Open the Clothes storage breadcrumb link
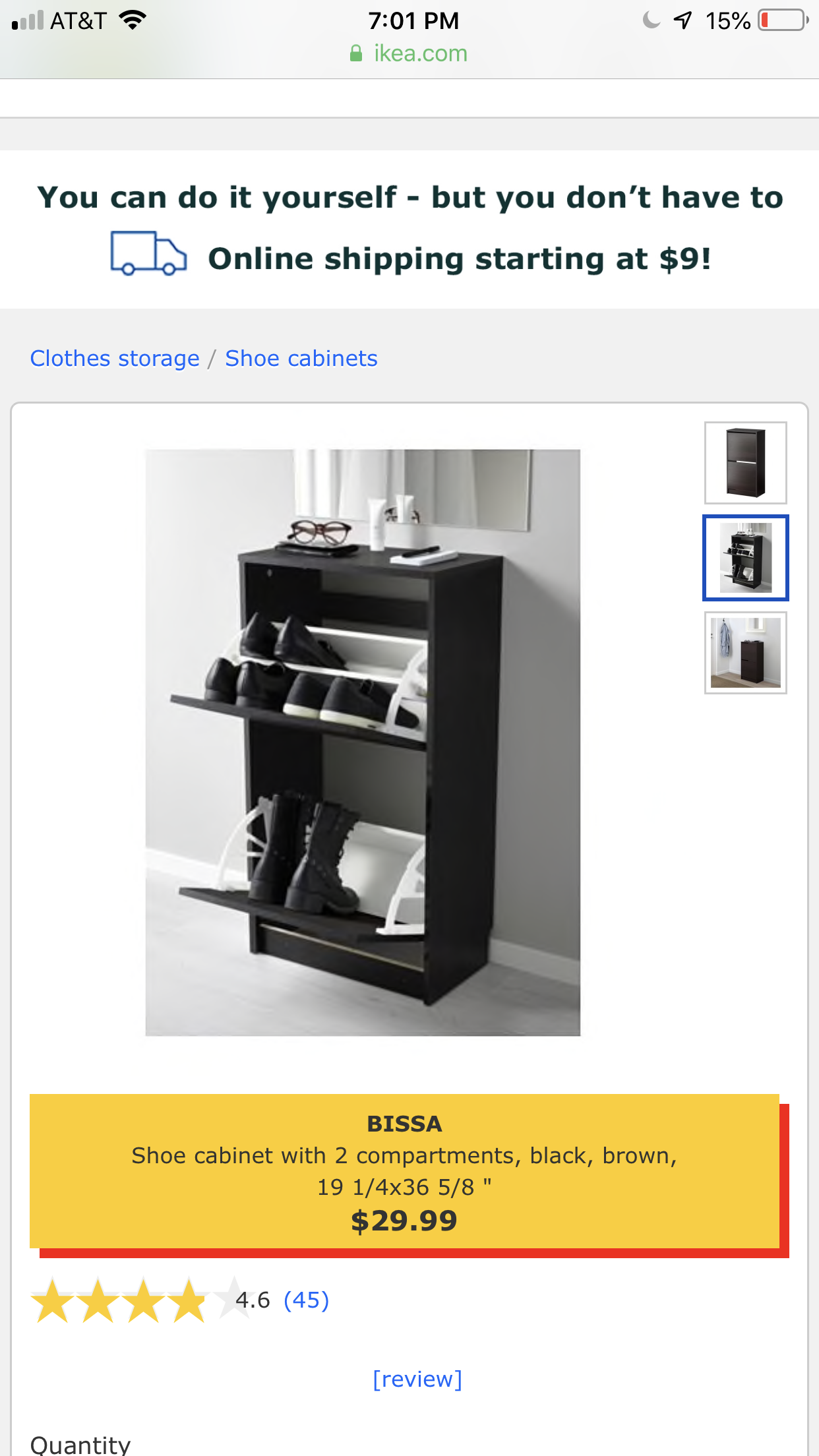The width and height of the screenshot is (819, 1456). click(x=115, y=359)
